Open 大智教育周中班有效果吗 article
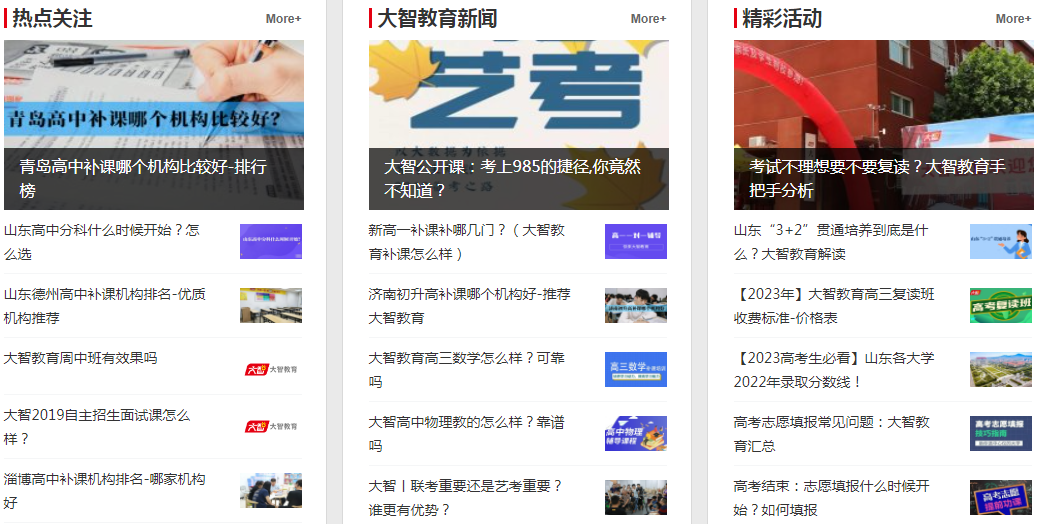Viewport: 1044px width, 524px height. click(x=81, y=358)
